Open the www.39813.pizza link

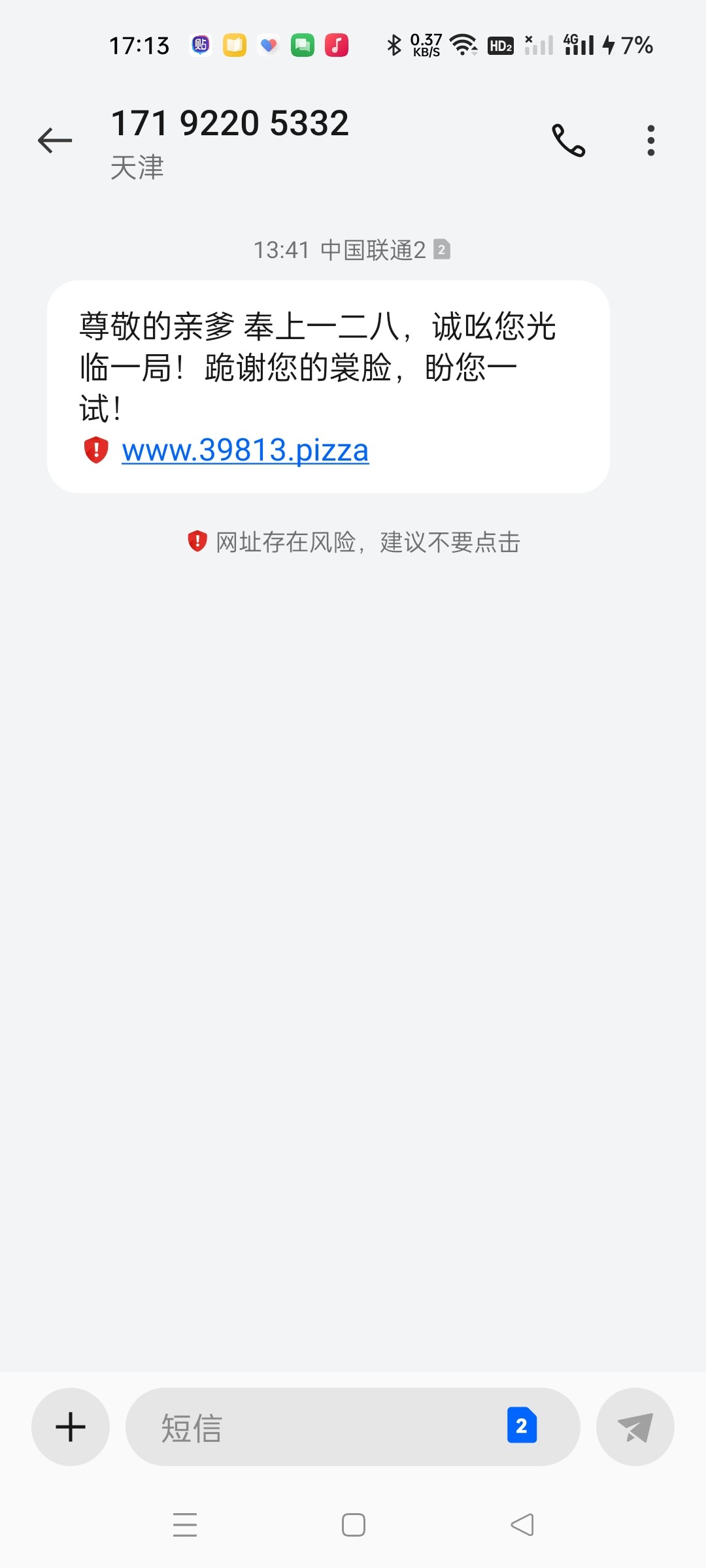245,450
